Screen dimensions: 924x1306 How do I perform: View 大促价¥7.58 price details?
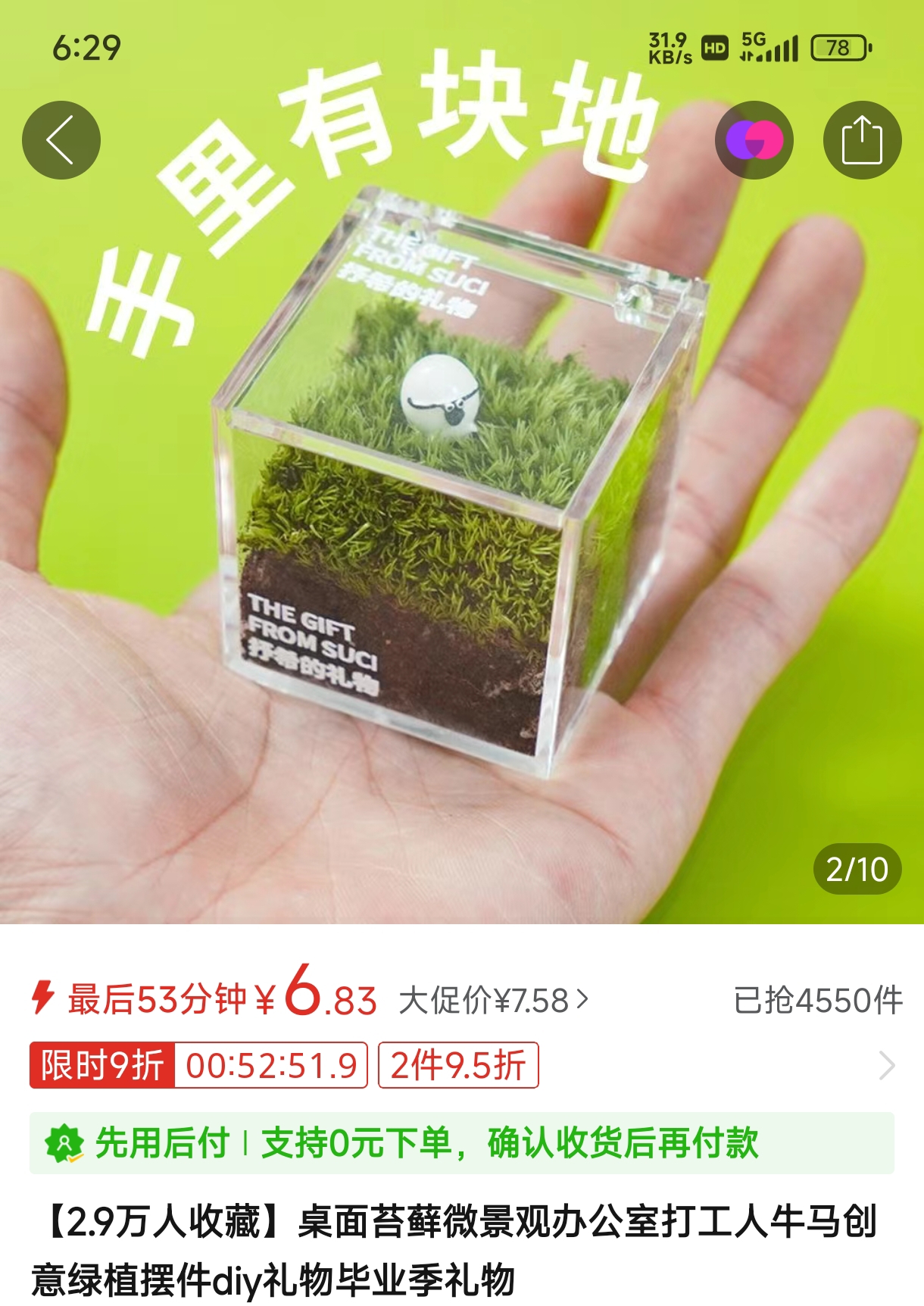click(493, 1001)
